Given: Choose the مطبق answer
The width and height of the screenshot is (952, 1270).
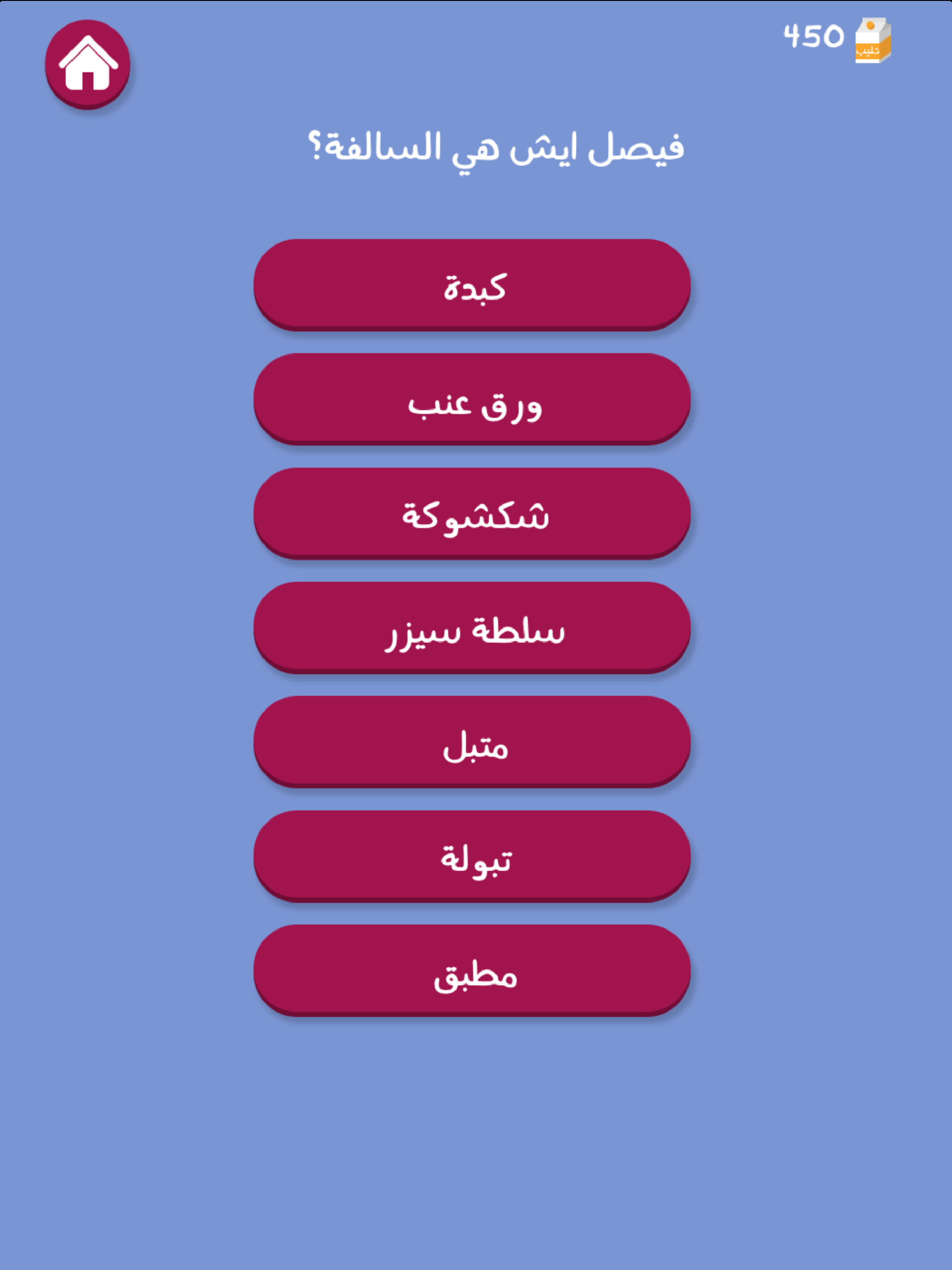Looking at the screenshot, I should point(472,970).
